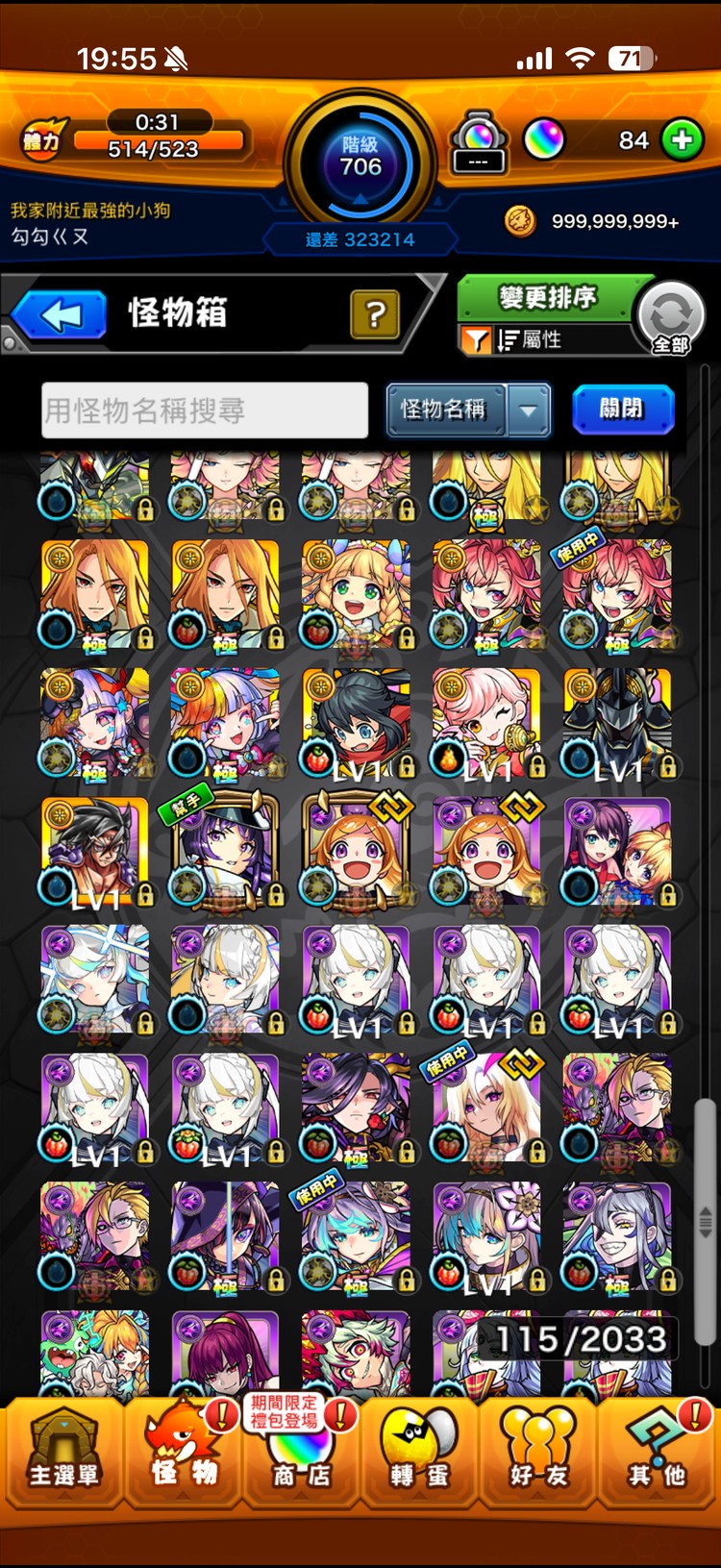Open the 屬性 attribute filter
Screen dimensions: 721x1568
click(x=527, y=339)
